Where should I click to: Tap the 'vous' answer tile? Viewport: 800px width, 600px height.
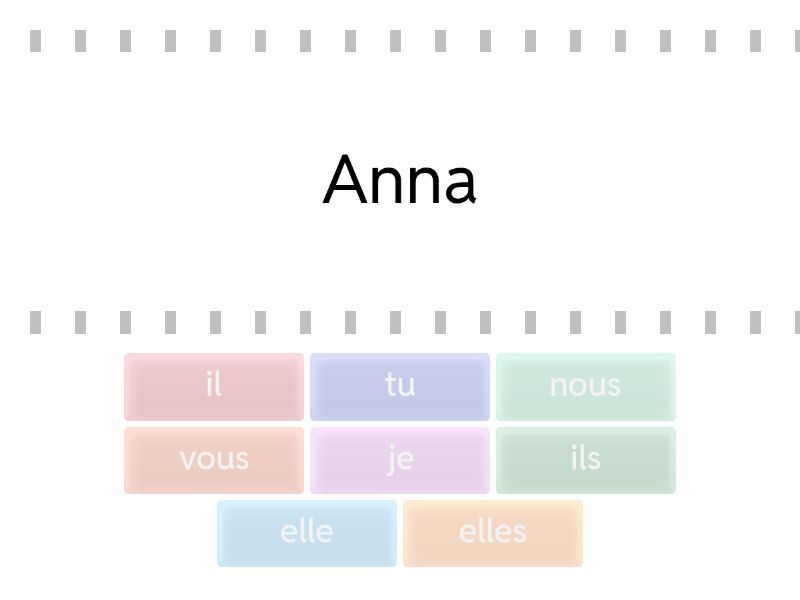click(214, 460)
